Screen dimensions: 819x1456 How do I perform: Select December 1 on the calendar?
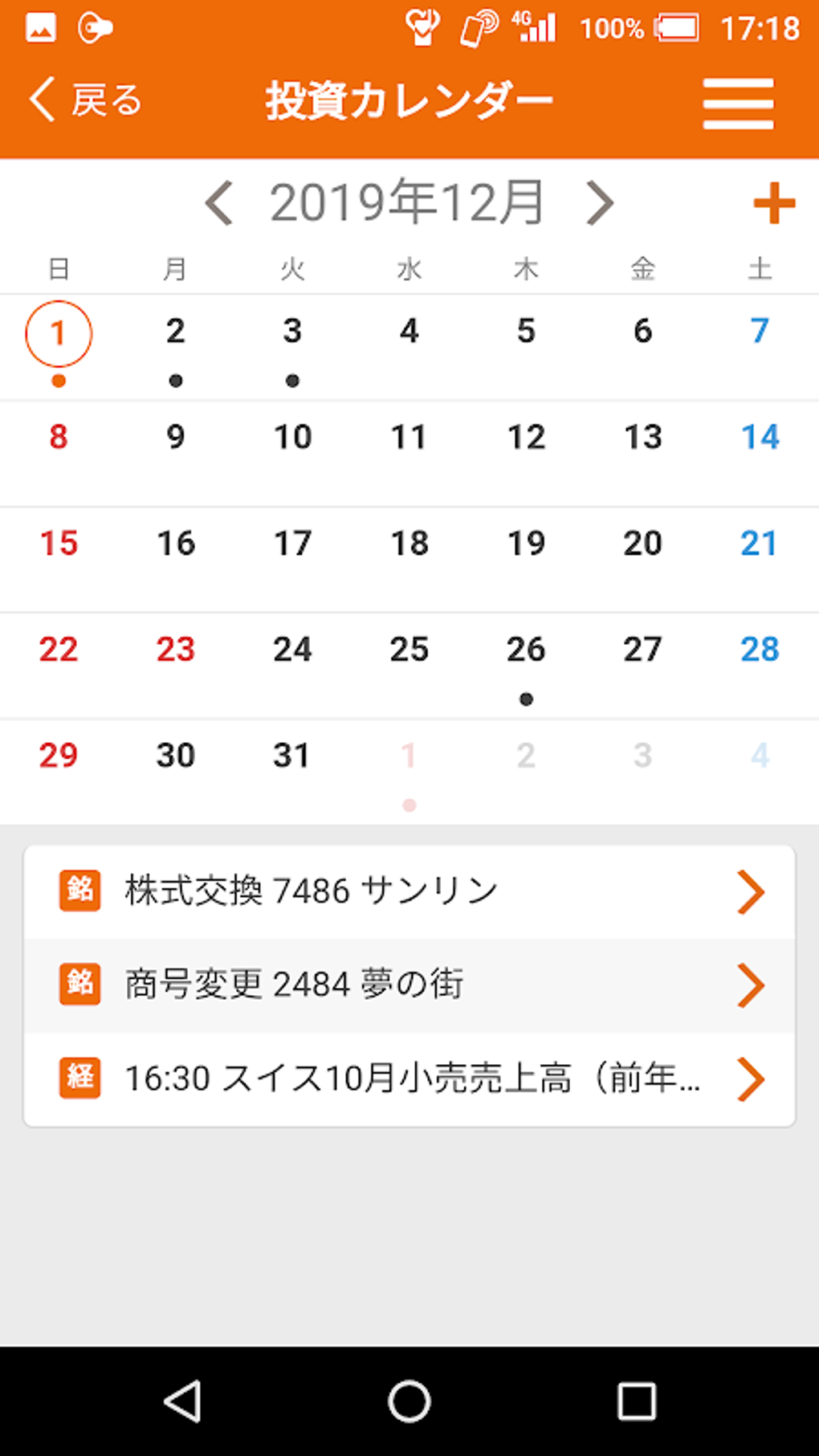(x=58, y=331)
